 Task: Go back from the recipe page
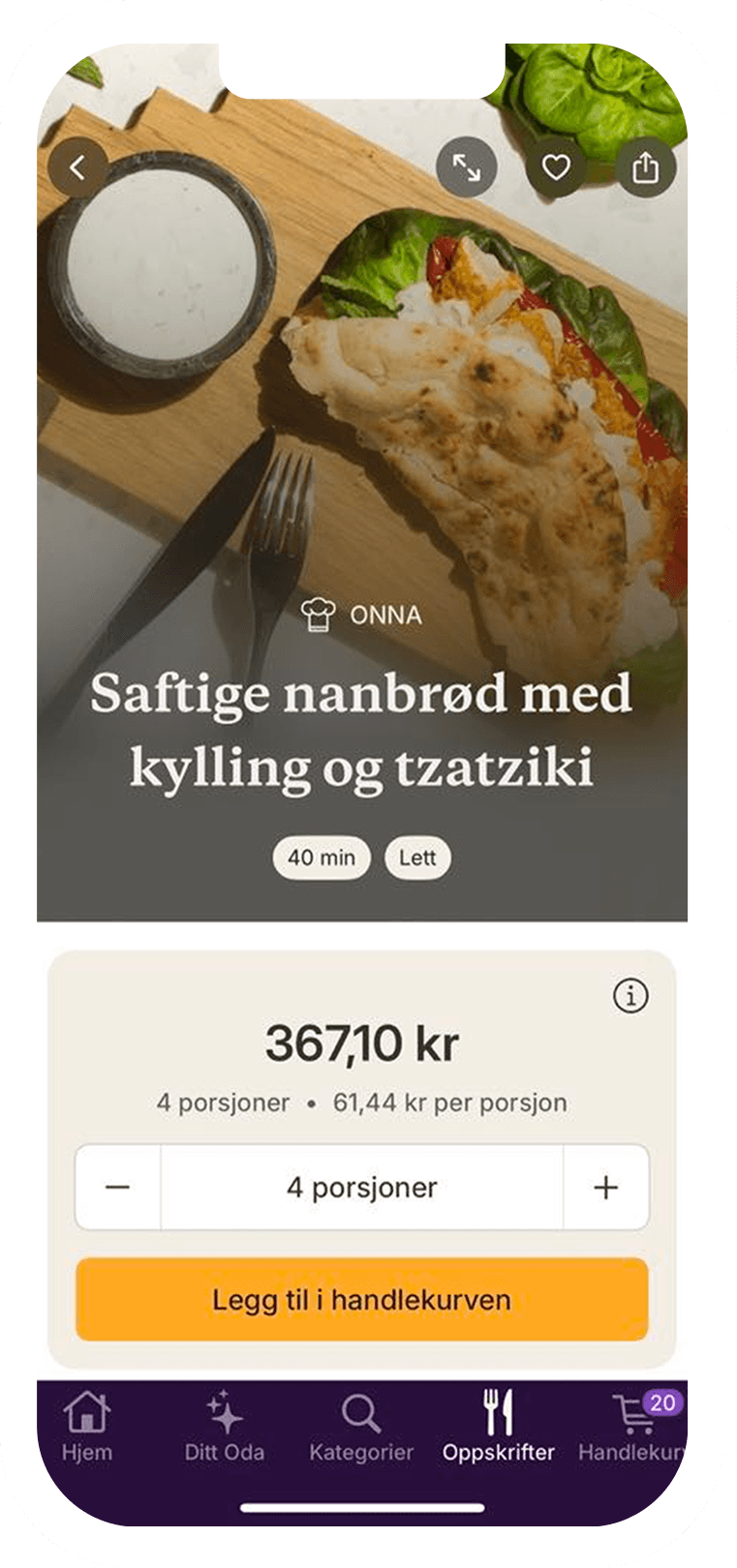pyautogui.click(x=77, y=167)
